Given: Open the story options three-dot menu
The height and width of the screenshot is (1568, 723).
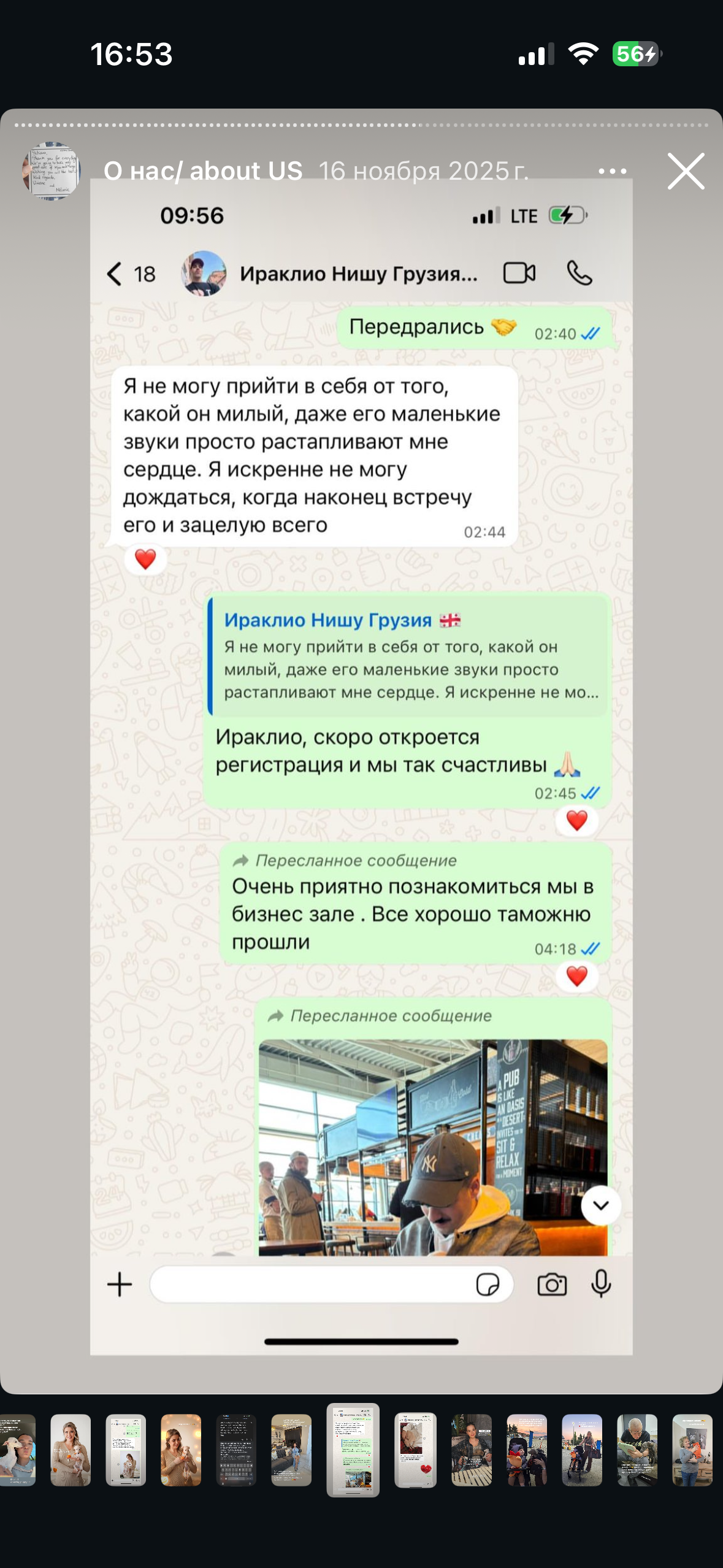Looking at the screenshot, I should click(612, 171).
